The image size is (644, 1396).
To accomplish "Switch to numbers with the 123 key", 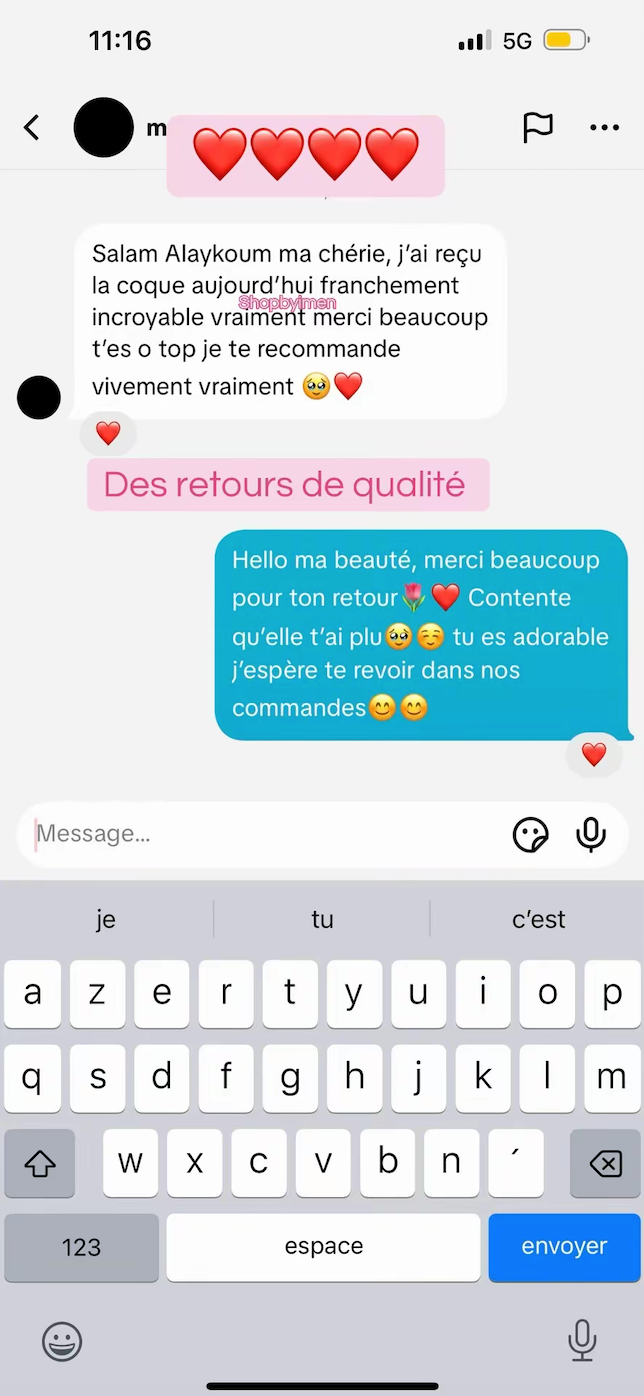I will pyautogui.click(x=81, y=1247).
